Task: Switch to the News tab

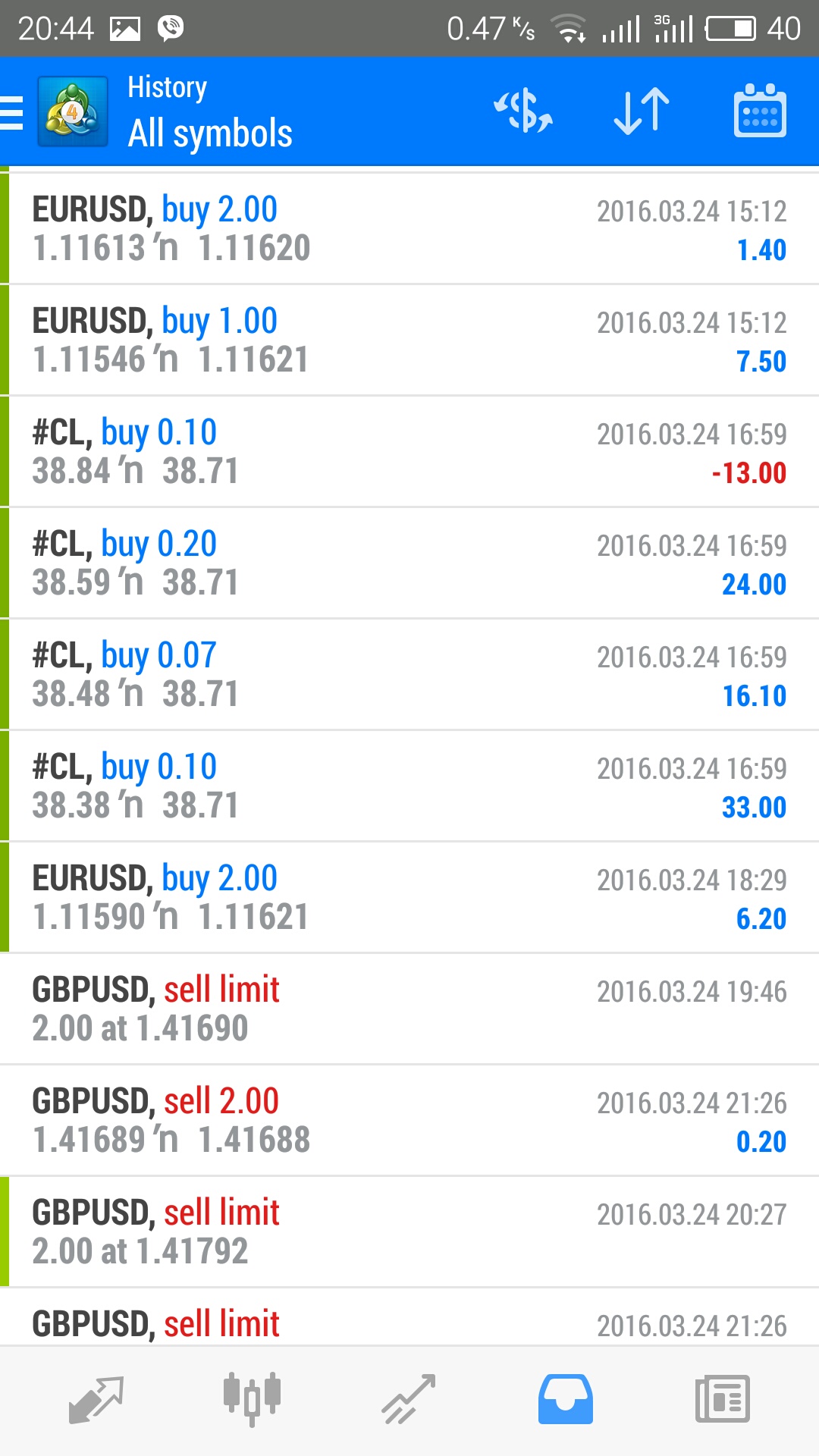Action: pyautogui.click(x=722, y=1400)
